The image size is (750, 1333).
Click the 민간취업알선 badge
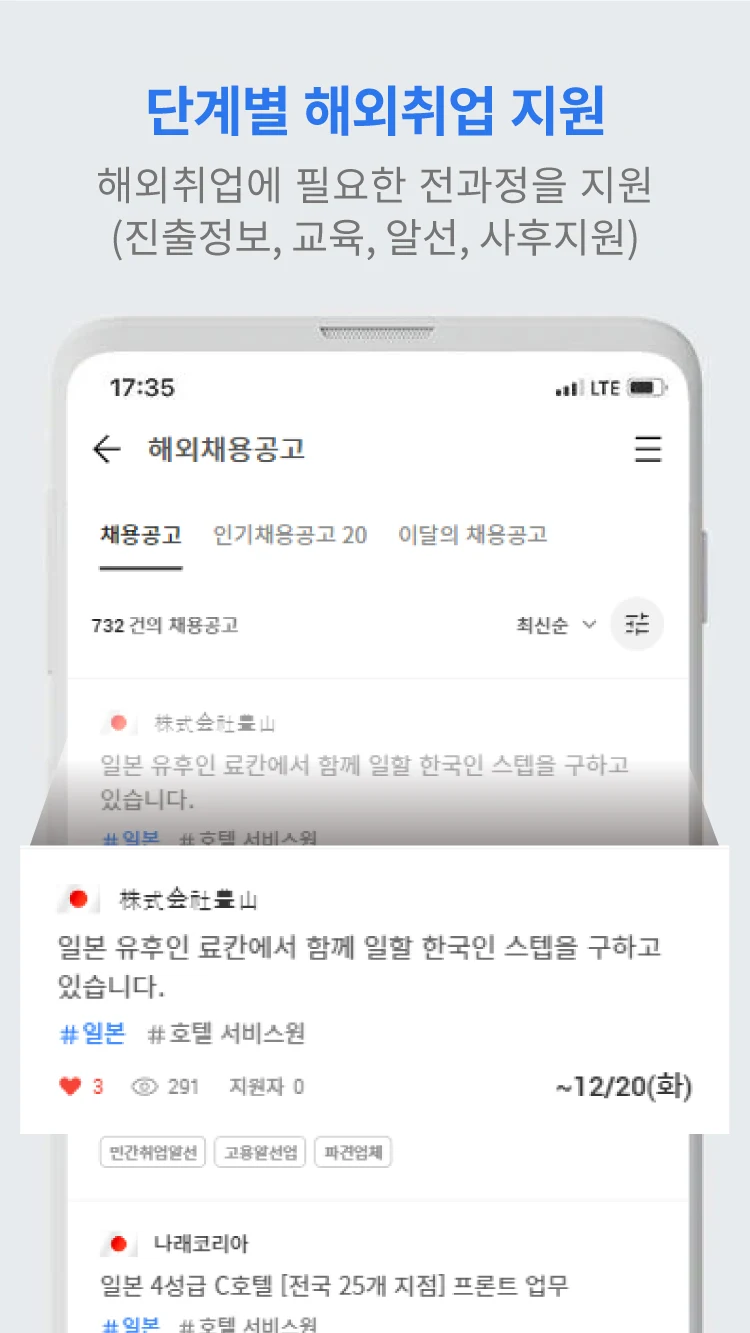point(152,1151)
